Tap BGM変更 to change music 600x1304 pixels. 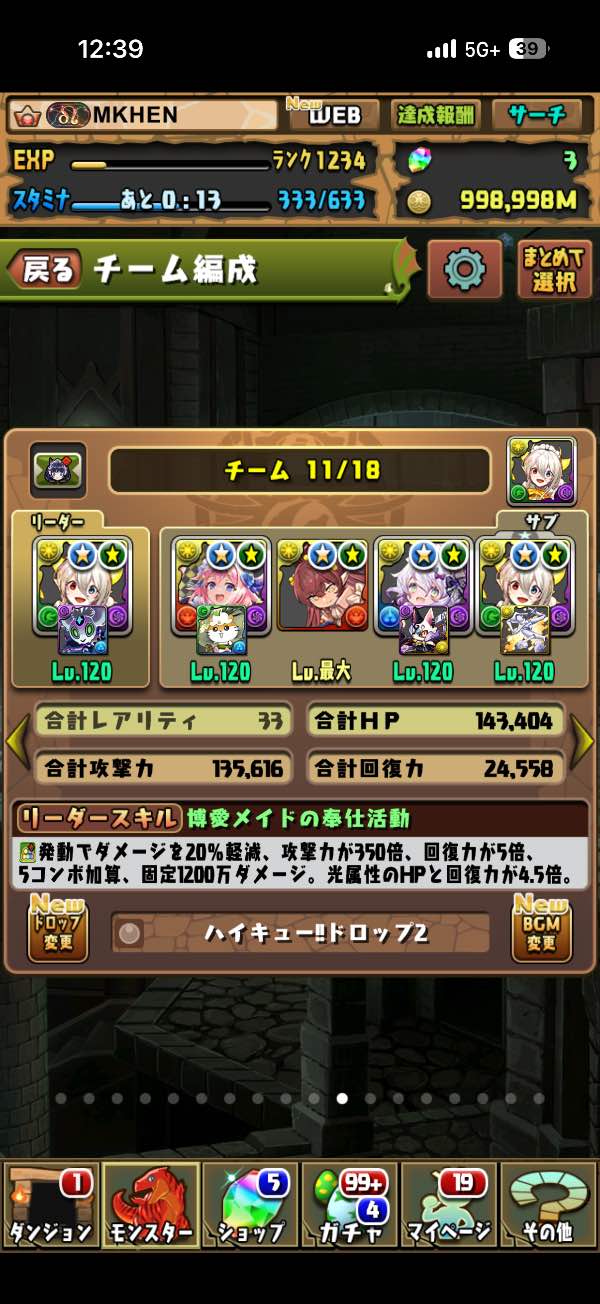tap(541, 930)
